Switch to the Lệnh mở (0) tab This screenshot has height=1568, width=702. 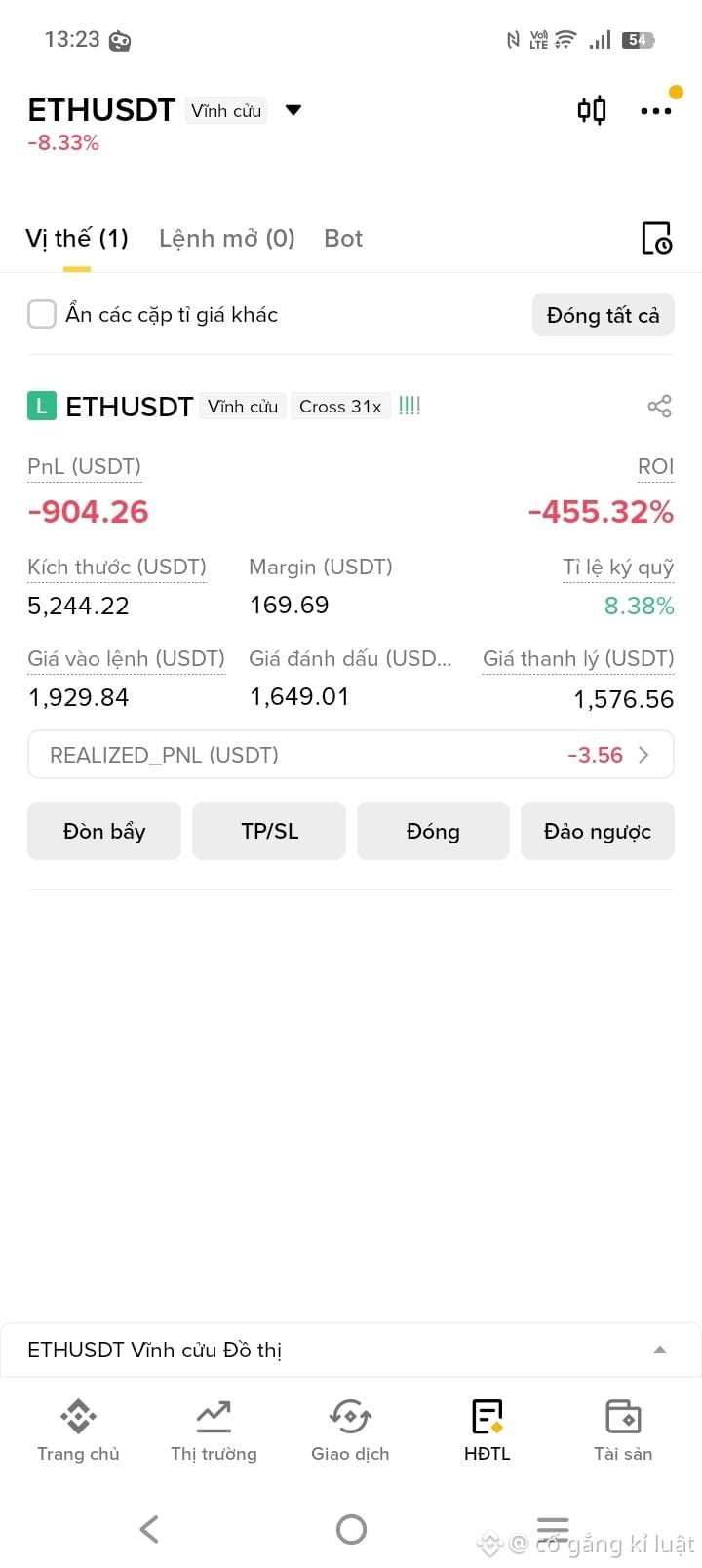click(227, 239)
